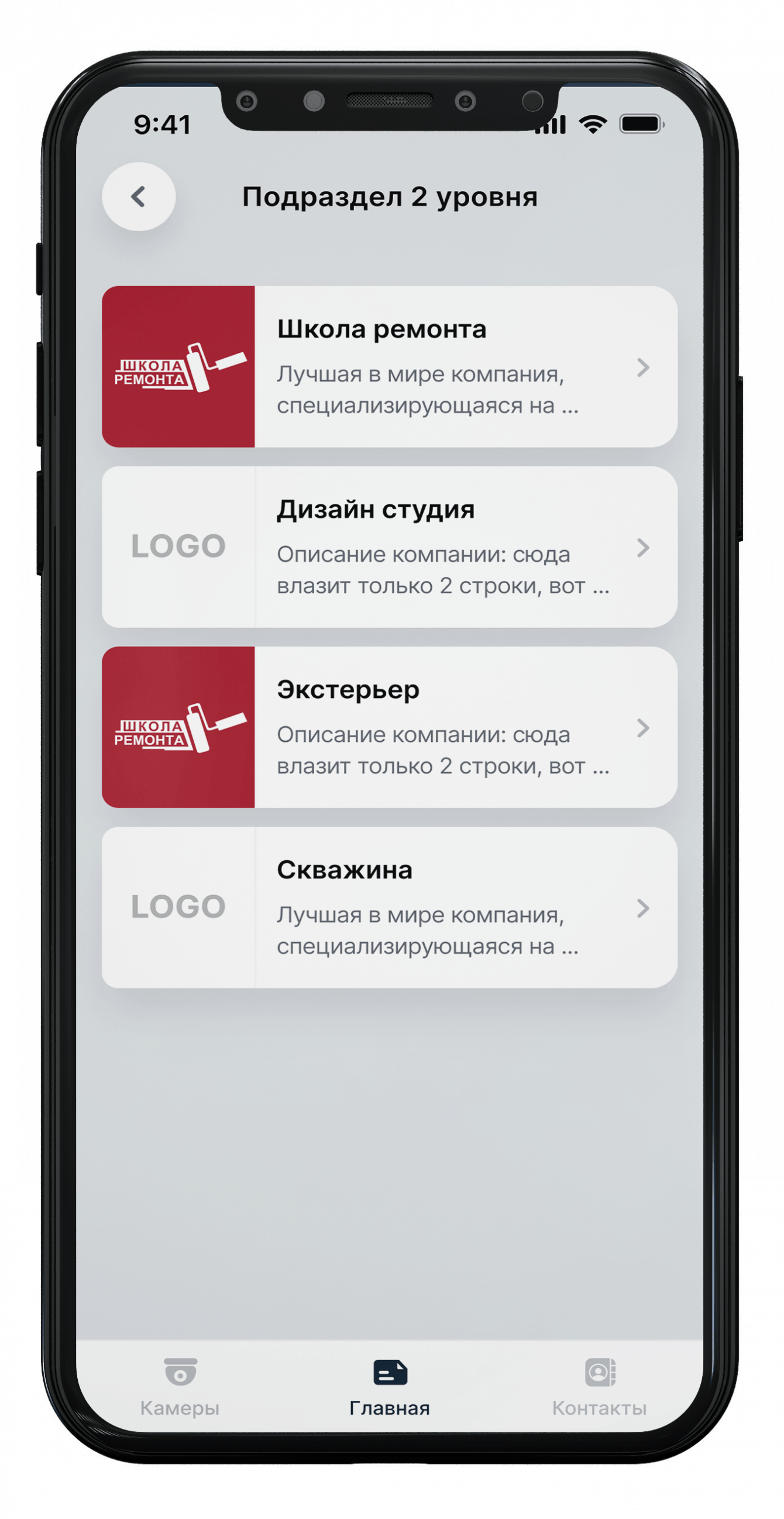Select the Экстерьер company card
This screenshot has width=784, height=1519.
point(389,728)
